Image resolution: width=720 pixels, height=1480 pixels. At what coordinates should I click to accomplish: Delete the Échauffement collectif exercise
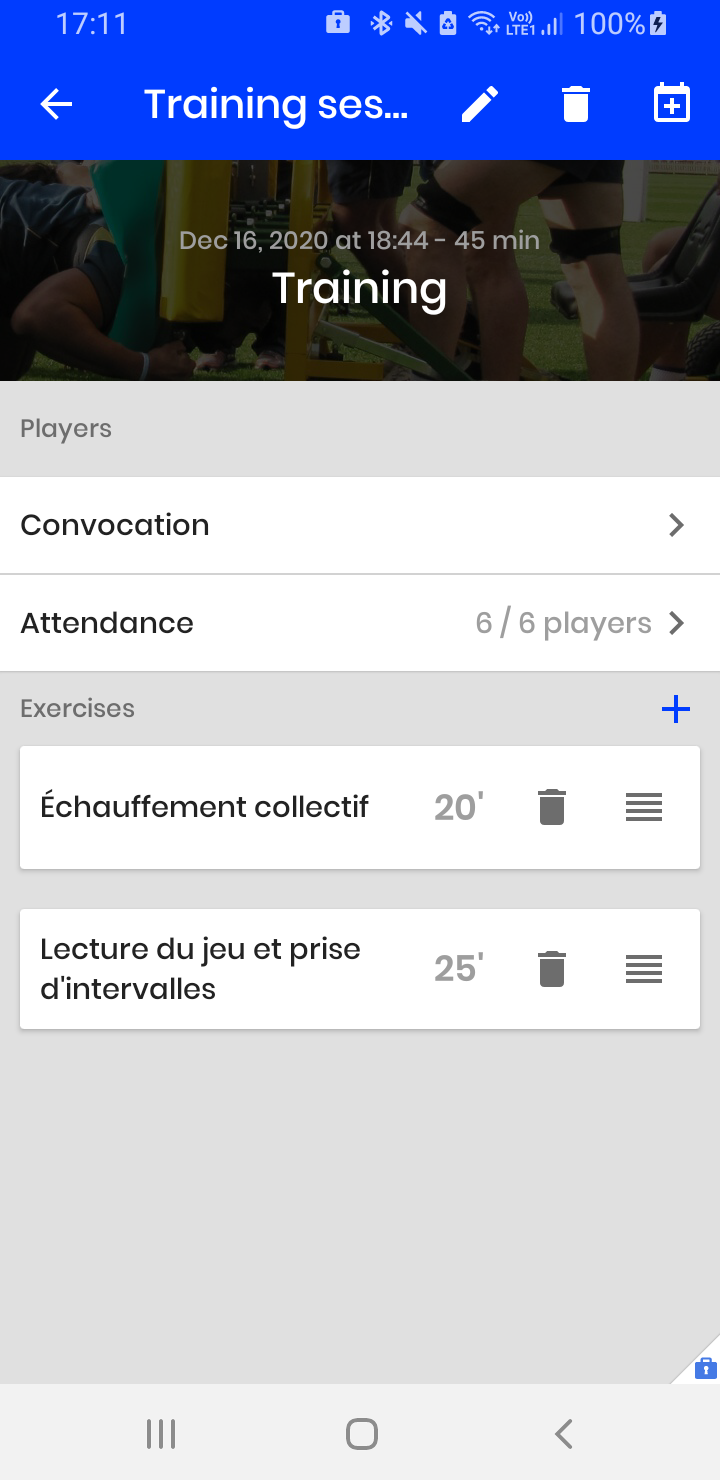tap(550, 807)
